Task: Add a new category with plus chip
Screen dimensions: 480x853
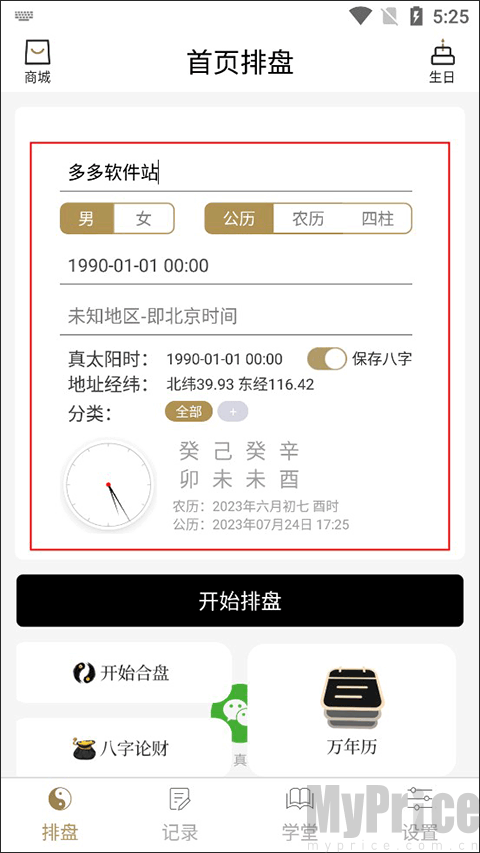Action: click(233, 412)
